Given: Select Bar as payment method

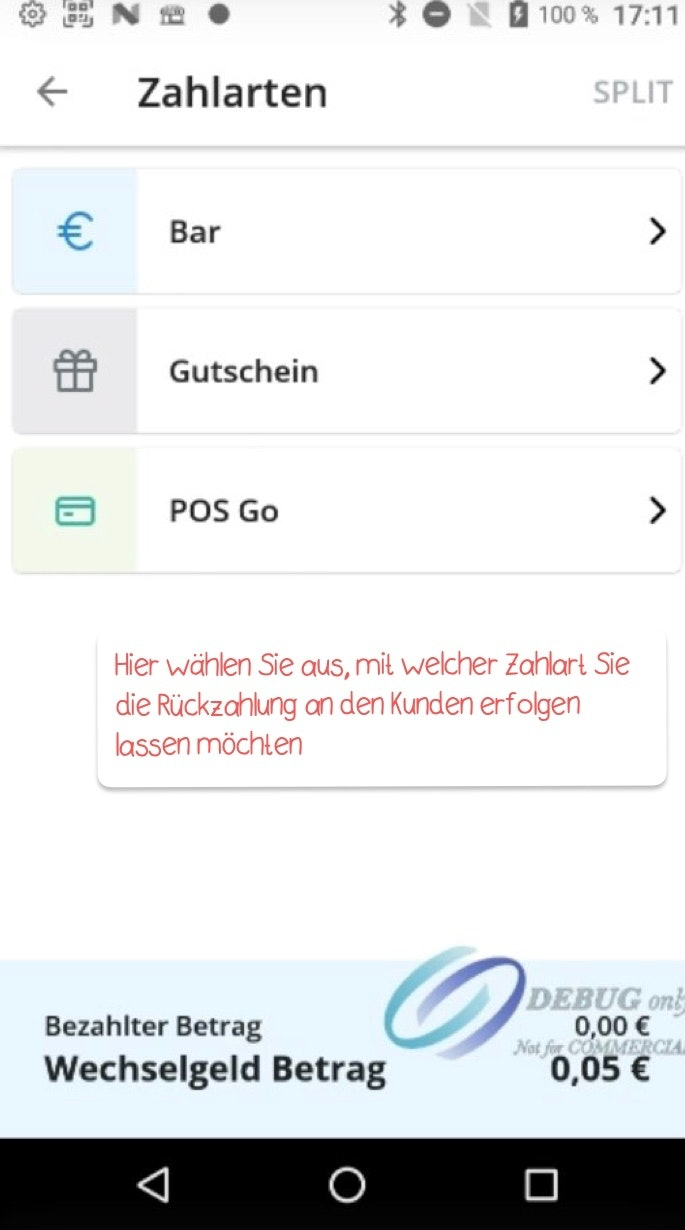Looking at the screenshot, I should tap(346, 231).
